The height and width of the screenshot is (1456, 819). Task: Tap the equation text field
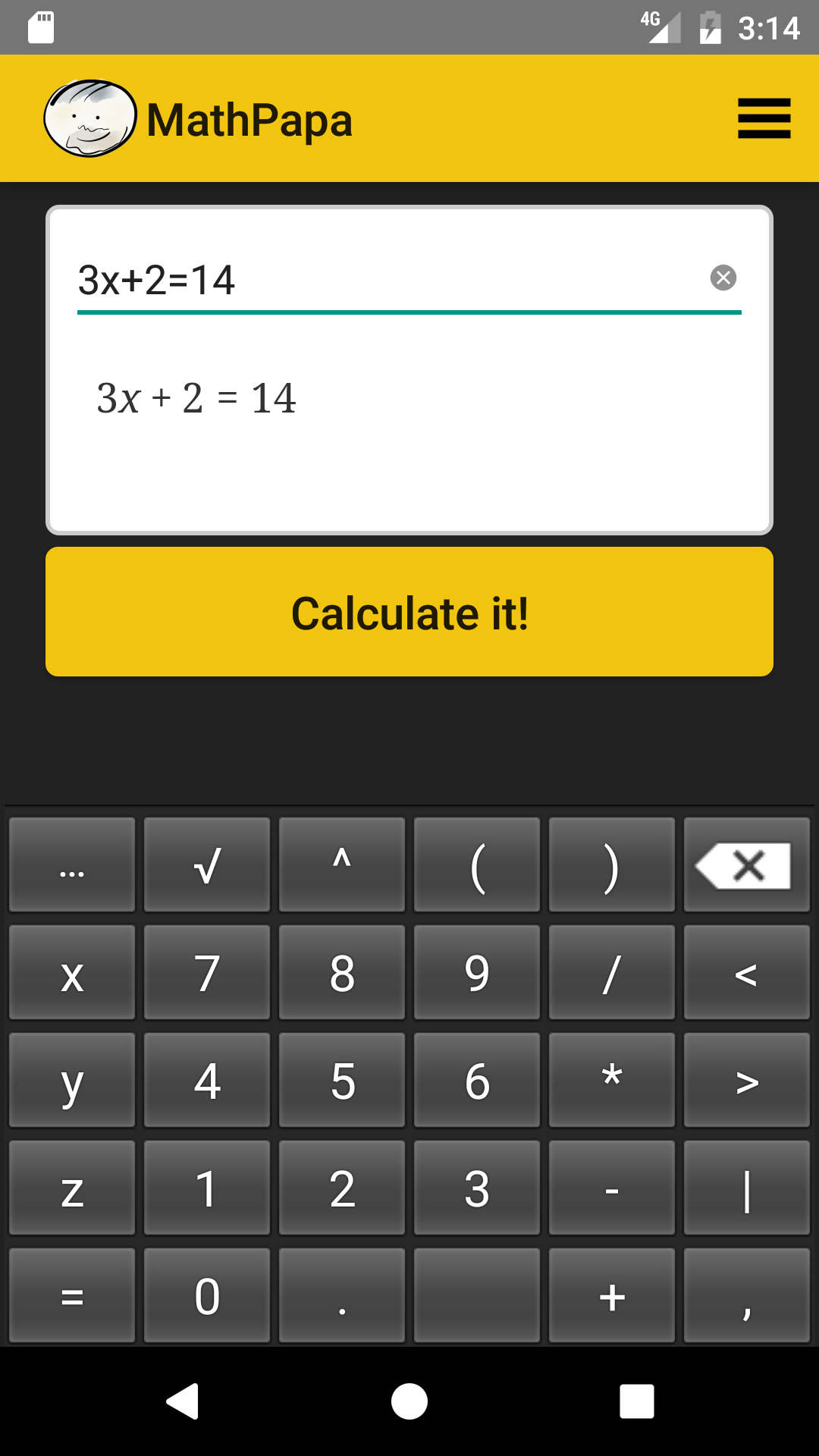[379, 280]
